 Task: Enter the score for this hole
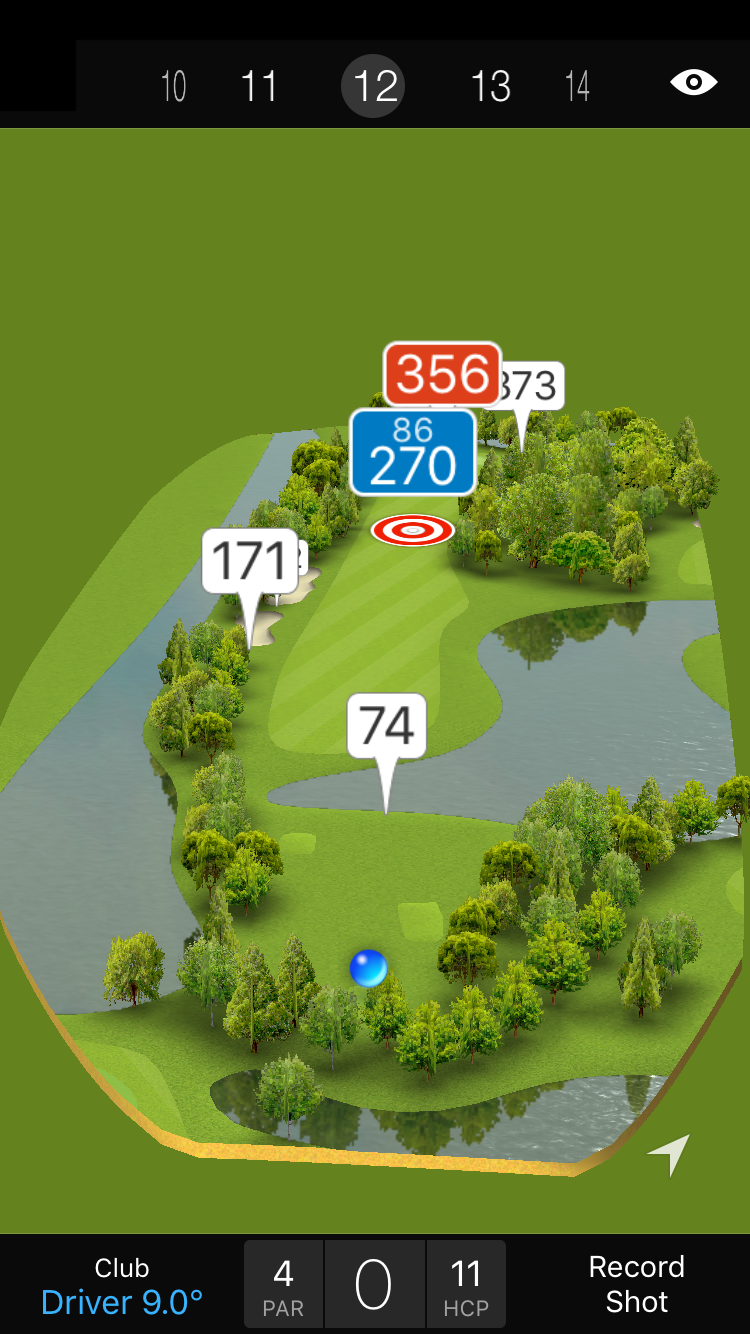[x=374, y=1285]
